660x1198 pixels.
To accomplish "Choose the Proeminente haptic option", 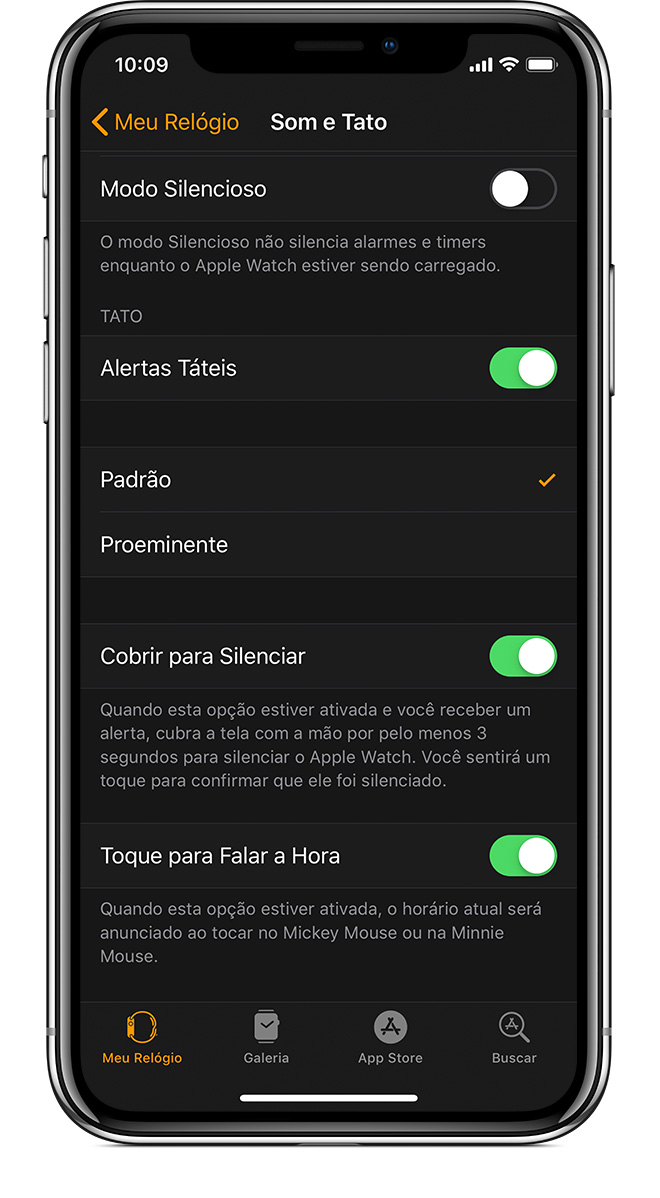I will tap(328, 545).
